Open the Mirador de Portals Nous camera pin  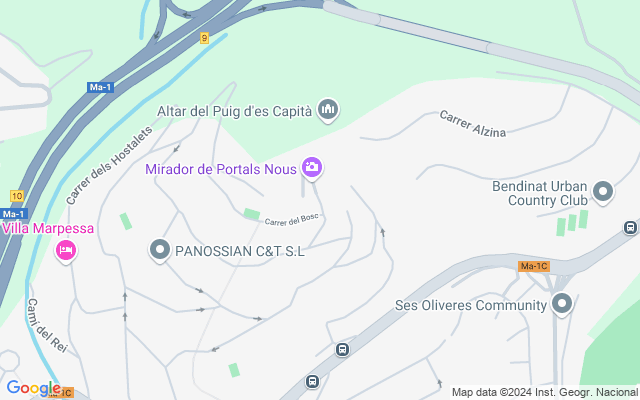(x=312, y=168)
